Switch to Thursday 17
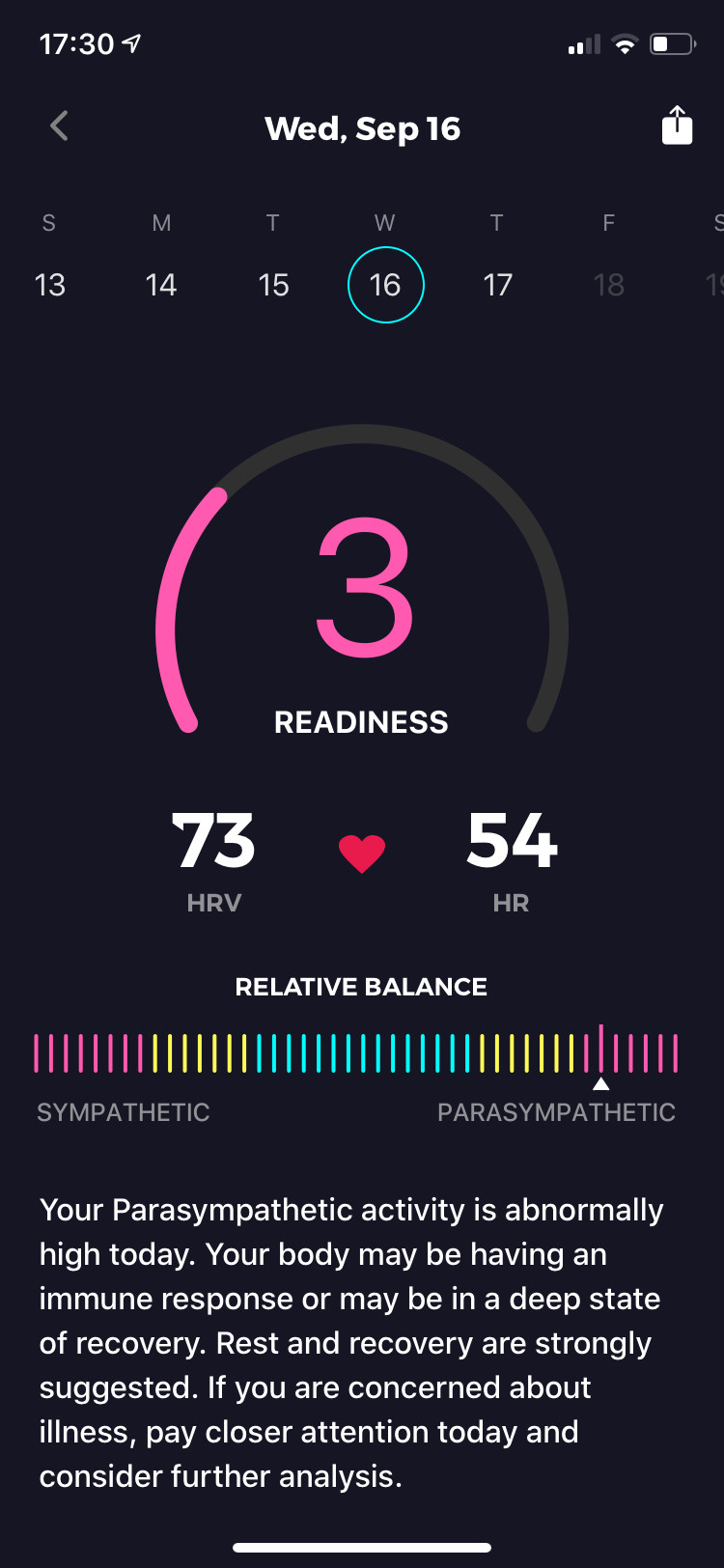The image size is (724, 1568). 497,285
